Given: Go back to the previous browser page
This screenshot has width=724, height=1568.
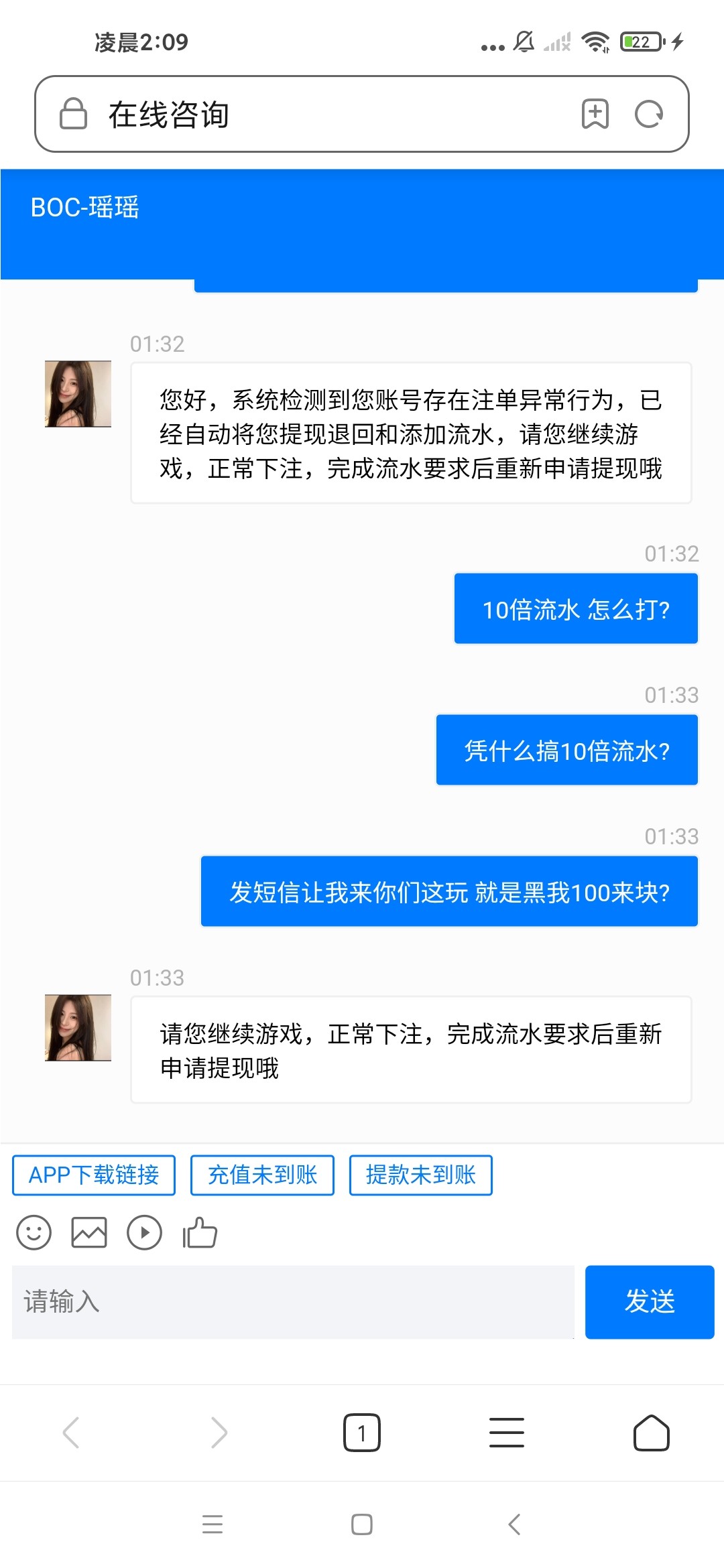Looking at the screenshot, I should coord(72,1433).
